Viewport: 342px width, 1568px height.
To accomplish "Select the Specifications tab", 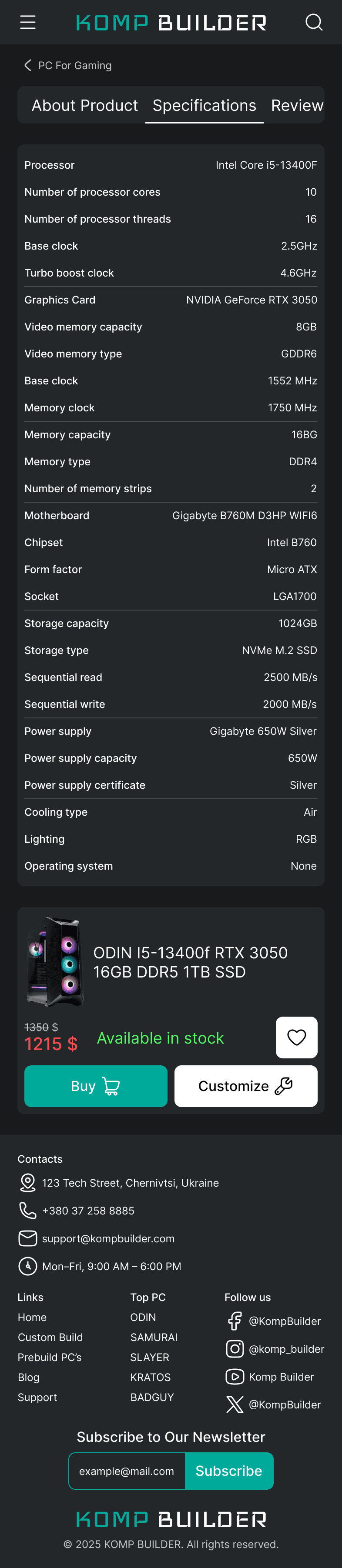I will tap(204, 105).
